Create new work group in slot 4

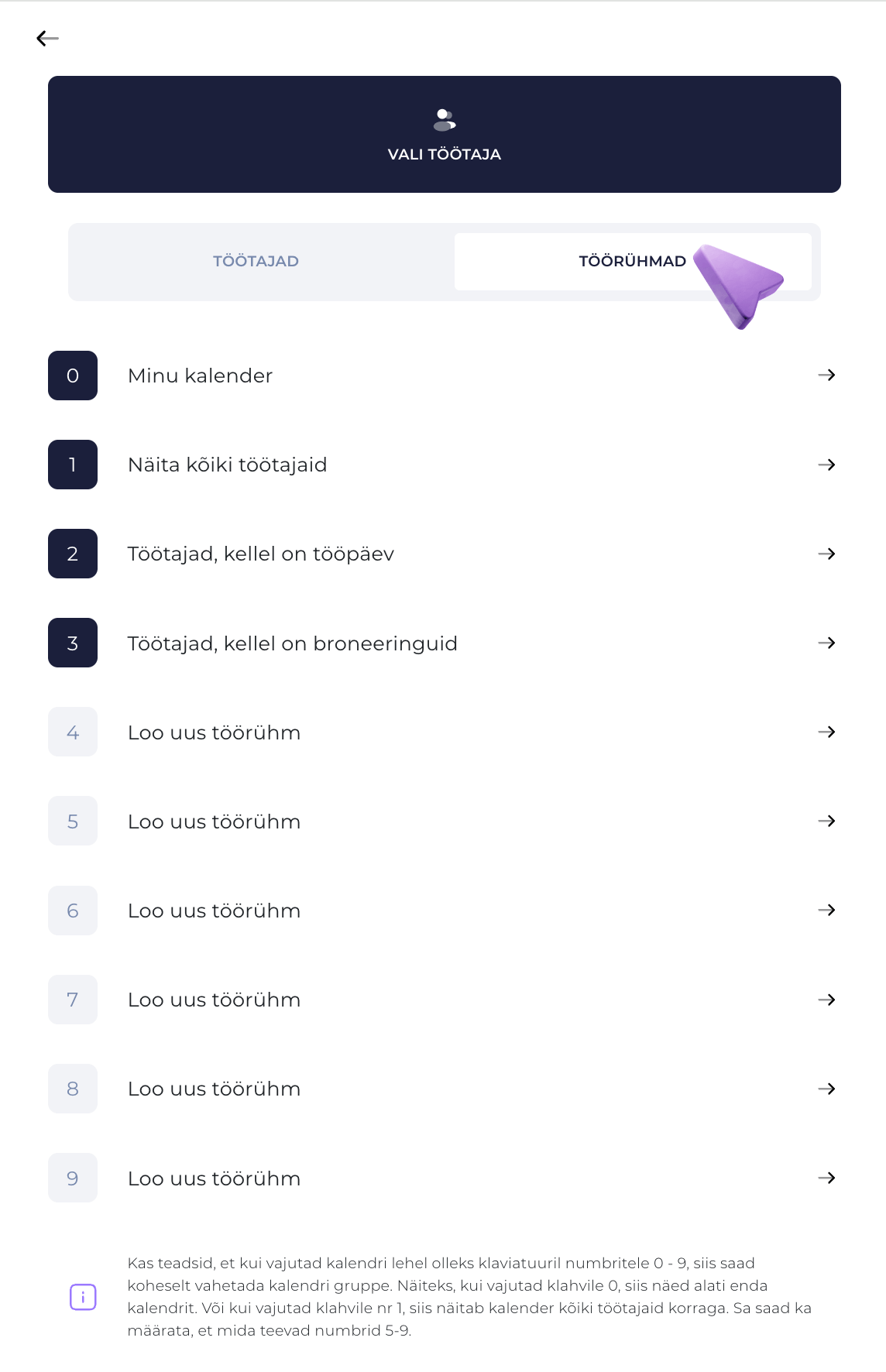pyautogui.click(x=444, y=732)
